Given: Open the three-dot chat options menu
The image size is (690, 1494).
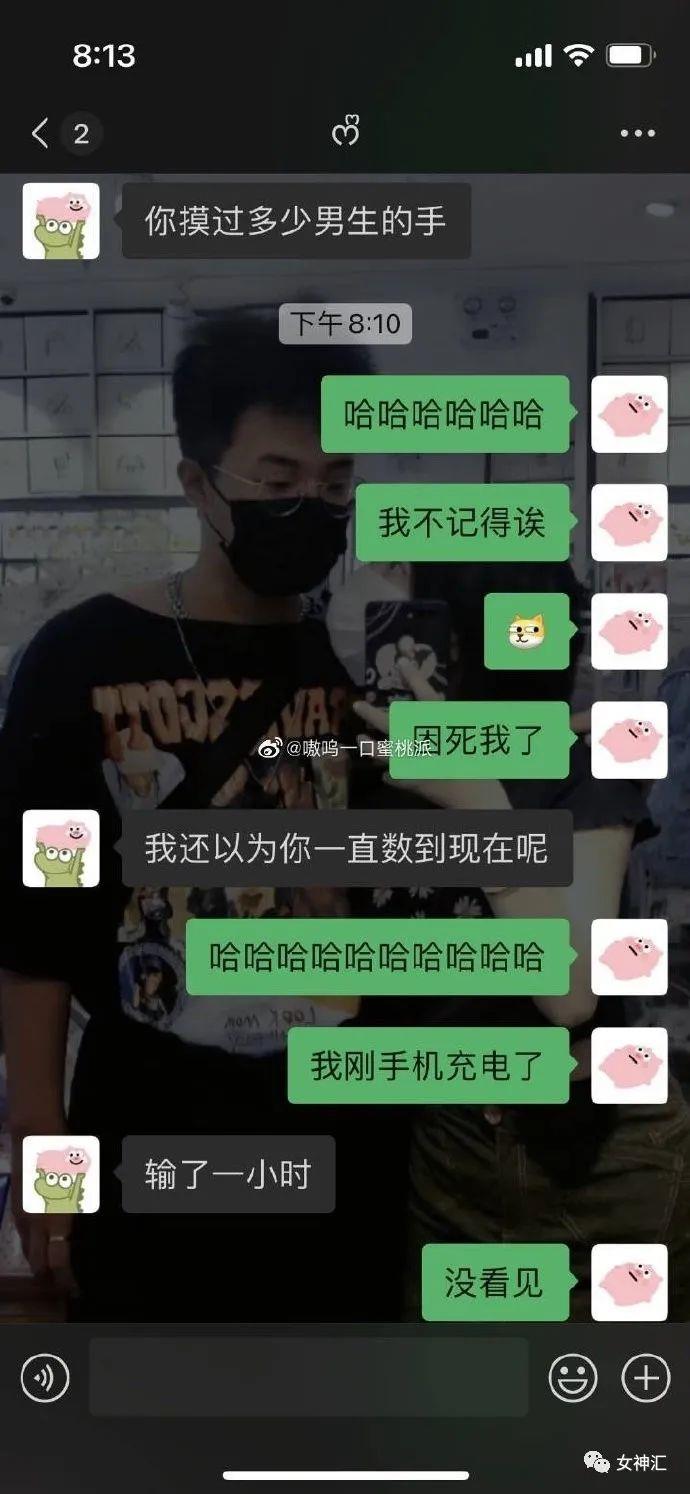Looking at the screenshot, I should tap(637, 133).
